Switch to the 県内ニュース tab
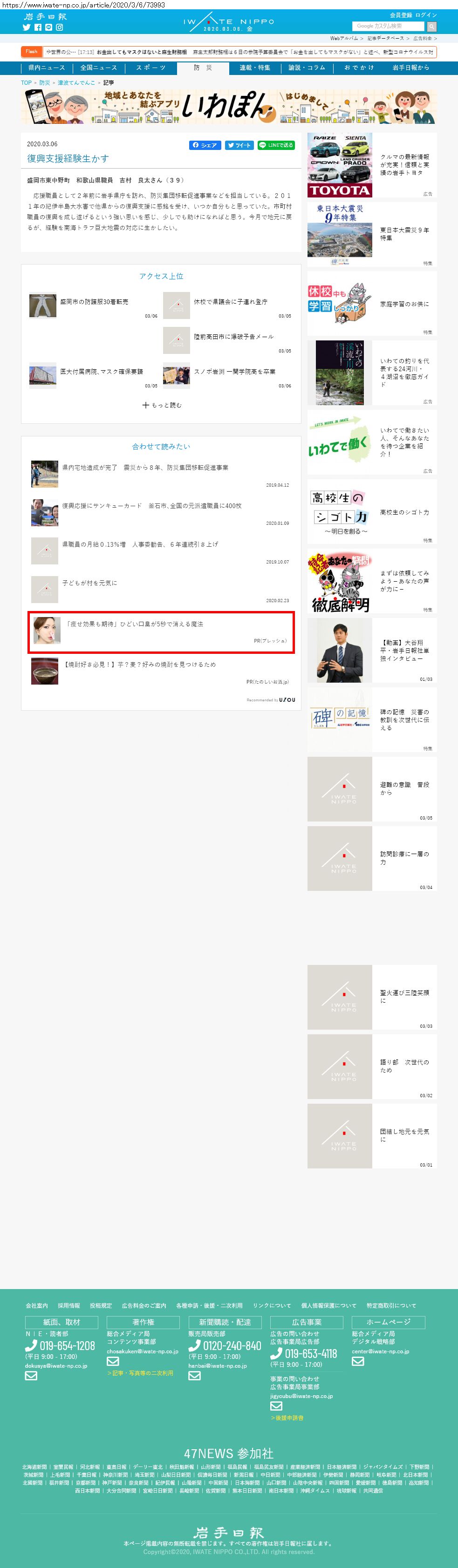The image size is (458, 1568). [x=46, y=68]
